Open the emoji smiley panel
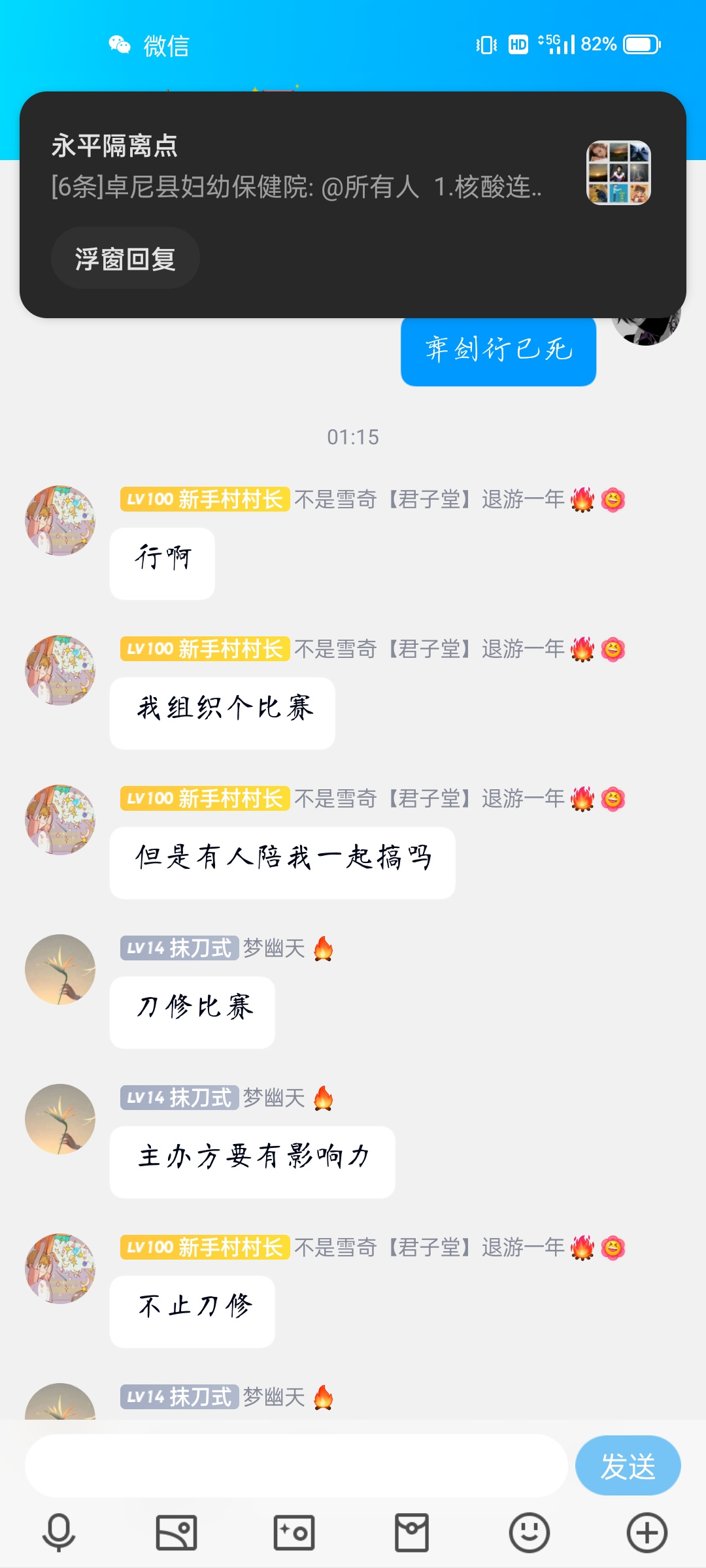Image resolution: width=706 pixels, height=1568 pixels. [529, 1532]
